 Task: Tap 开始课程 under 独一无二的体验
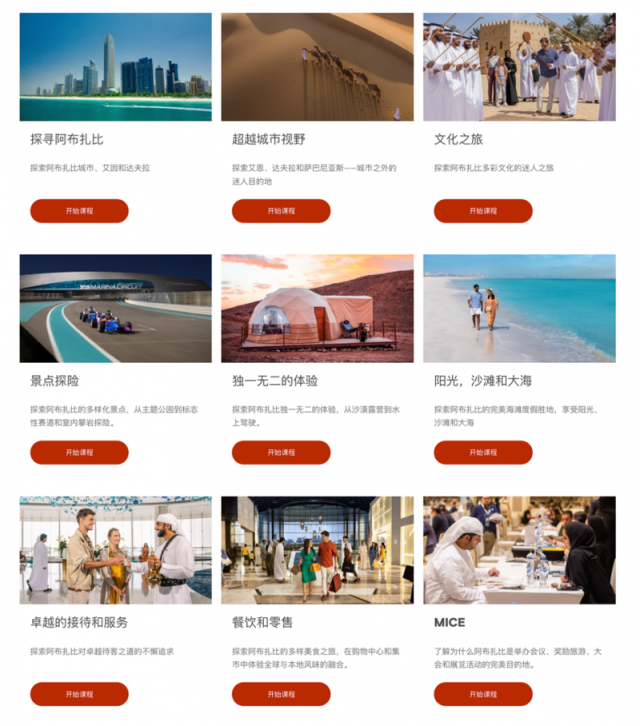coord(281,452)
